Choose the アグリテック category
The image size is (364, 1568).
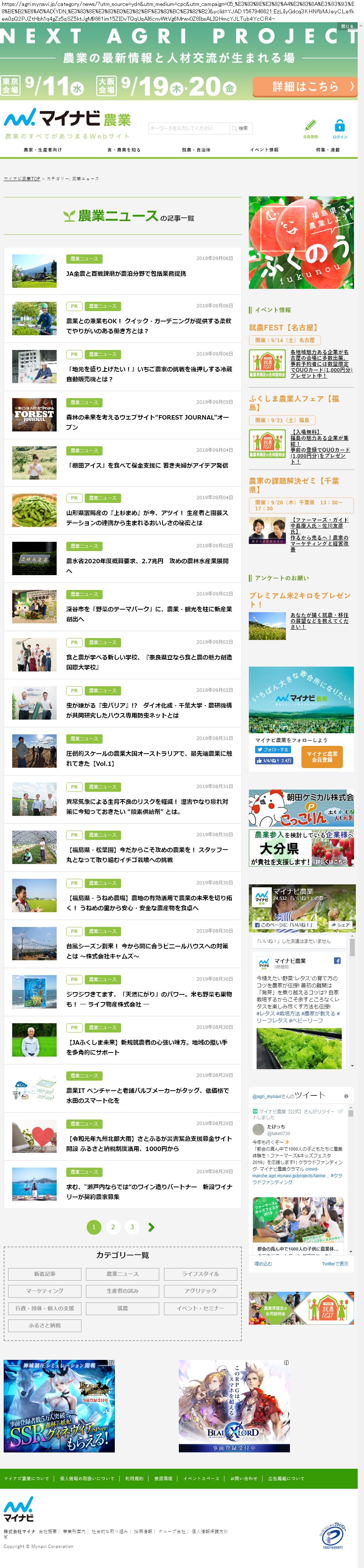[200, 1291]
